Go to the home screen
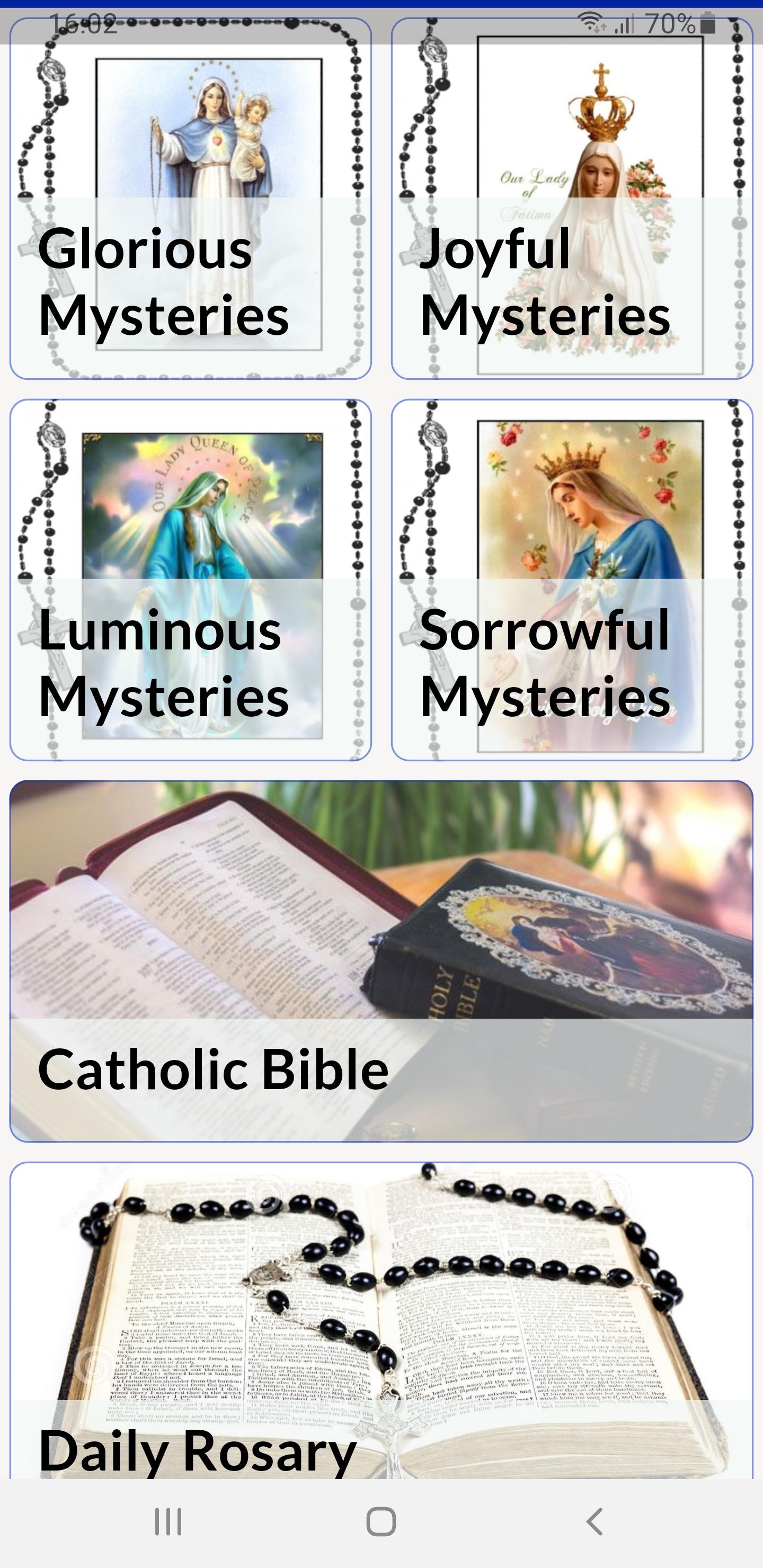This screenshot has height=1568, width=763. (381, 1522)
